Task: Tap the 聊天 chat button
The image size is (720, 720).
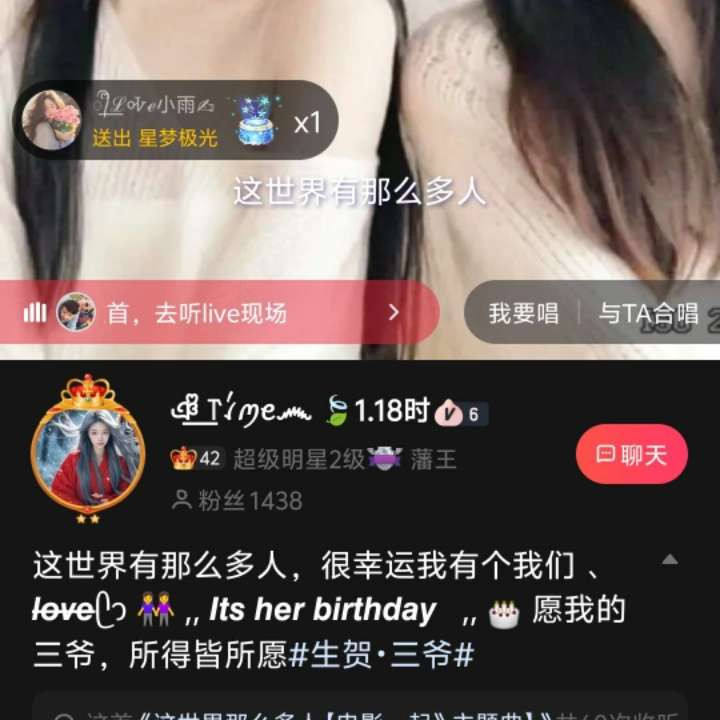Action: [x=631, y=454]
